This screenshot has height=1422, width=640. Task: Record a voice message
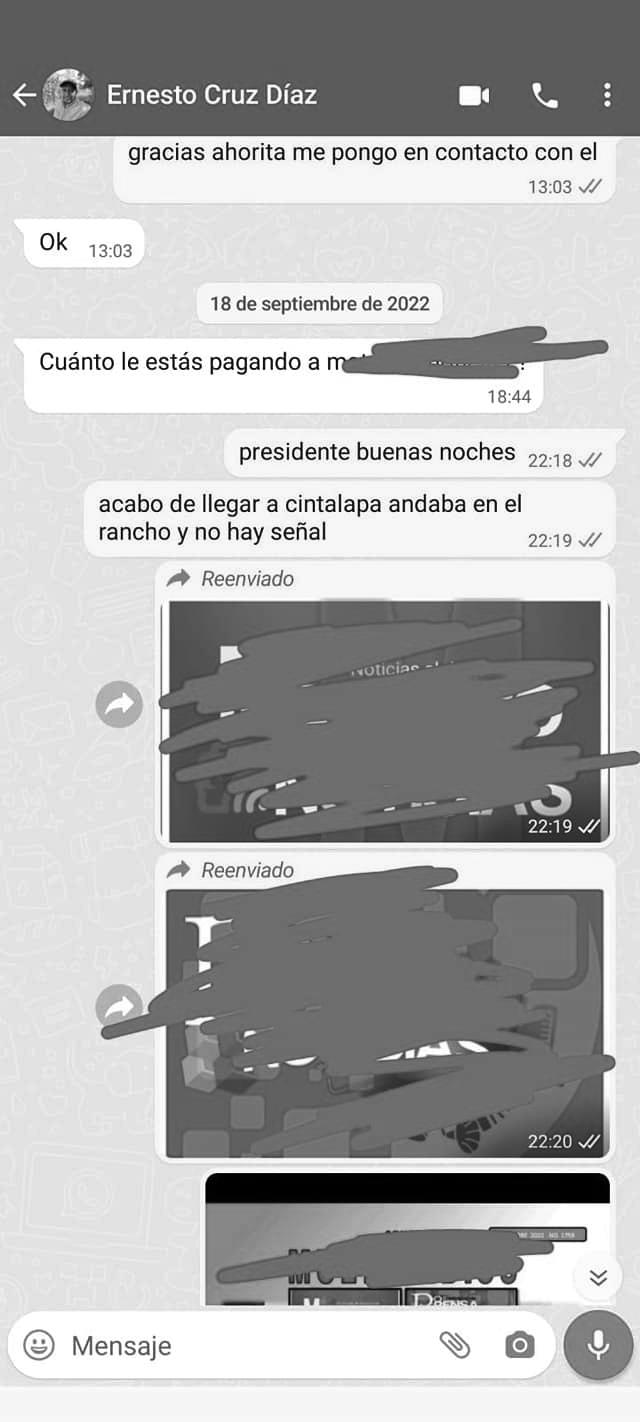[x=598, y=1345]
